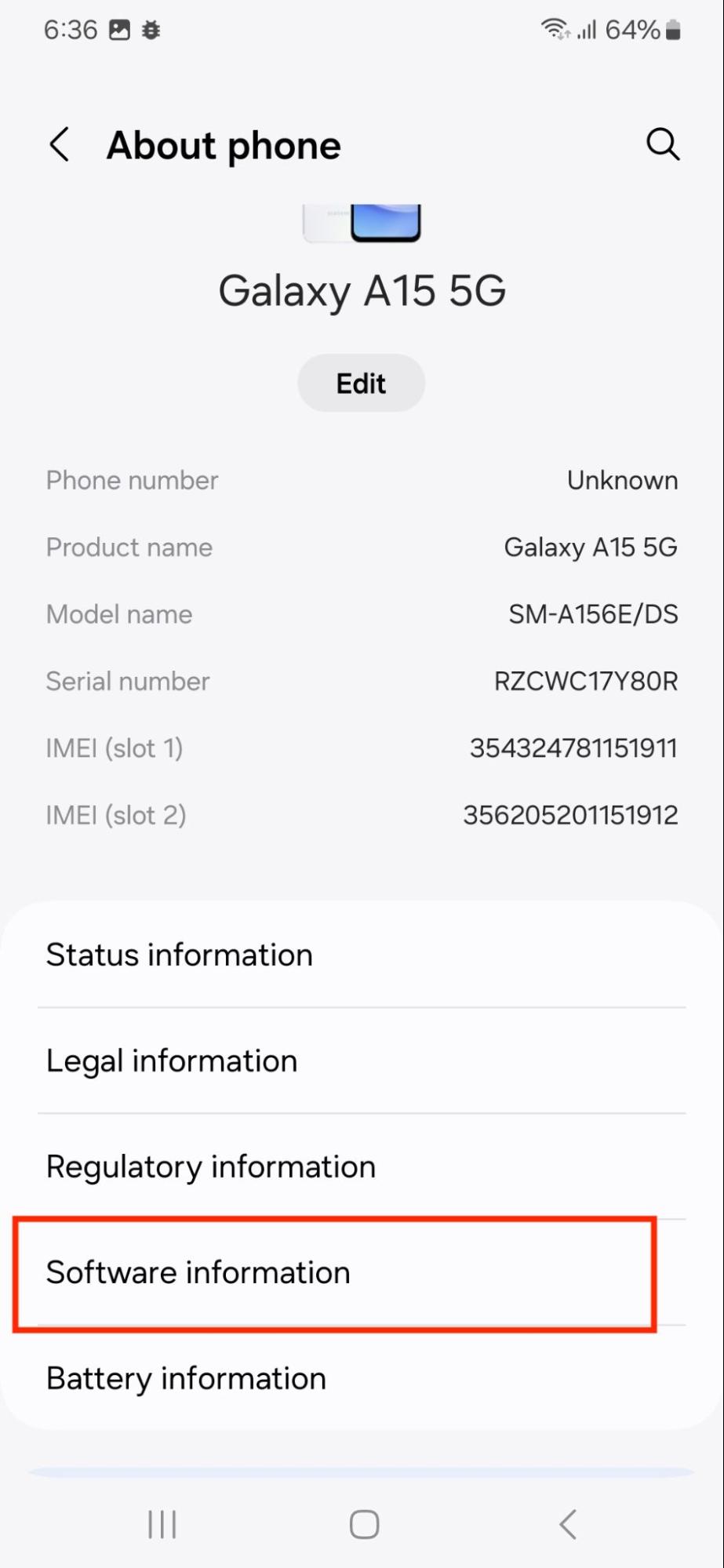Tap the Home navigation button
Viewport: 724px width, 1568px height.
click(x=362, y=1524)
